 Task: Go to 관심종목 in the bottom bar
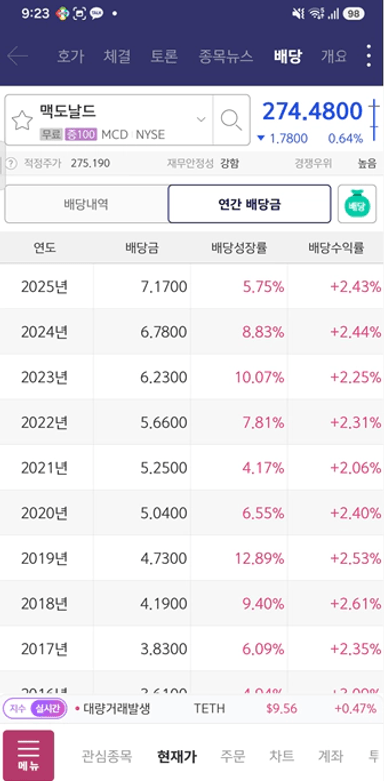107,757
